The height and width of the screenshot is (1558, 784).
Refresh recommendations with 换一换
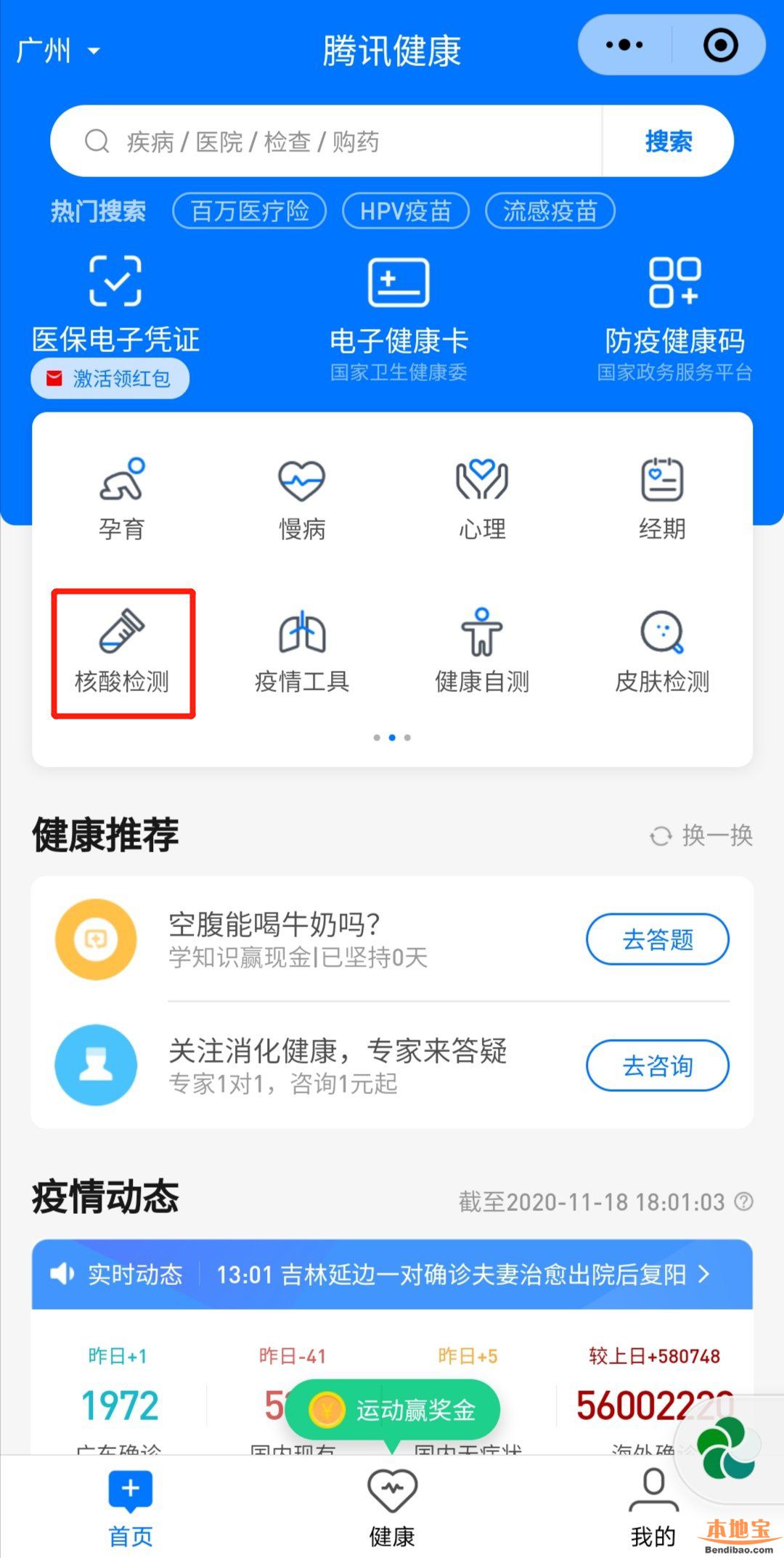(x=702, y=836)
